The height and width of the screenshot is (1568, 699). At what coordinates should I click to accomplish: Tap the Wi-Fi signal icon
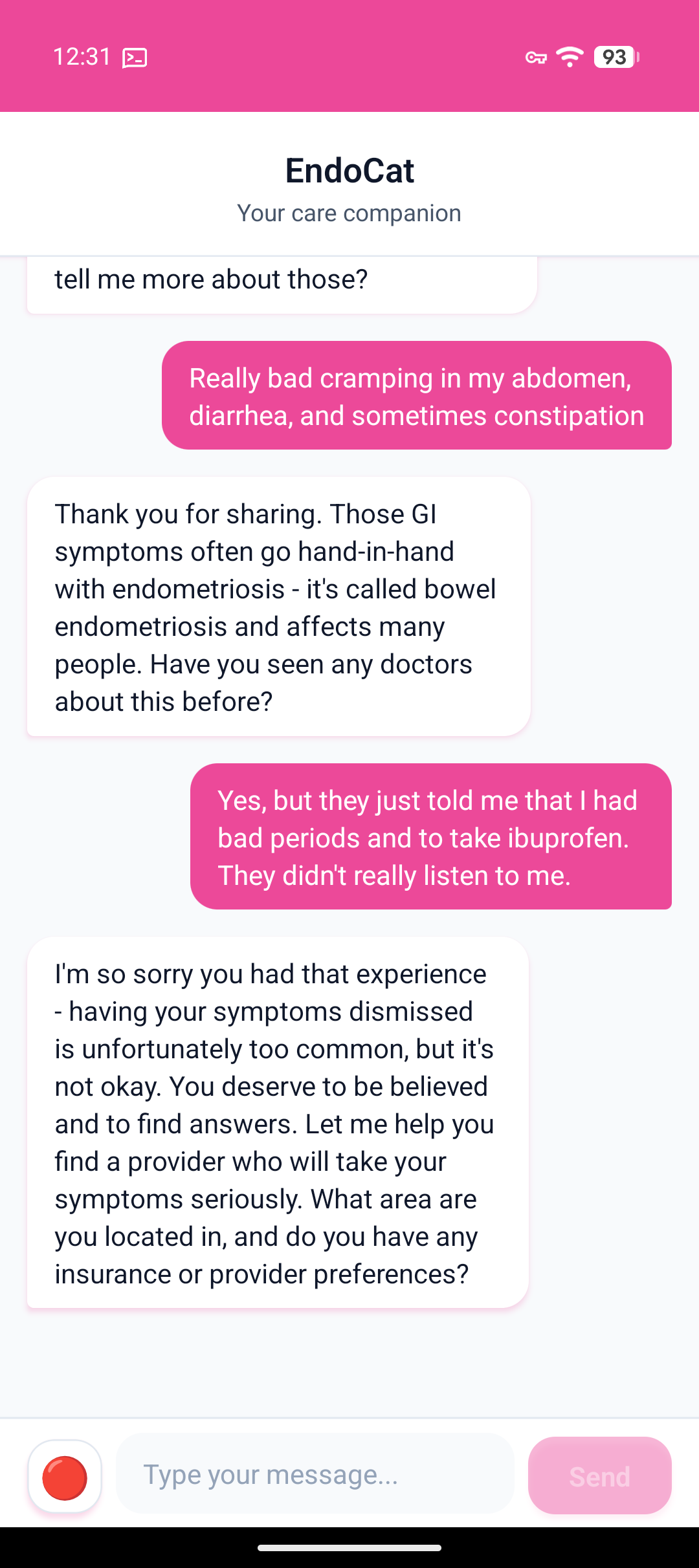tap(569, 58)
